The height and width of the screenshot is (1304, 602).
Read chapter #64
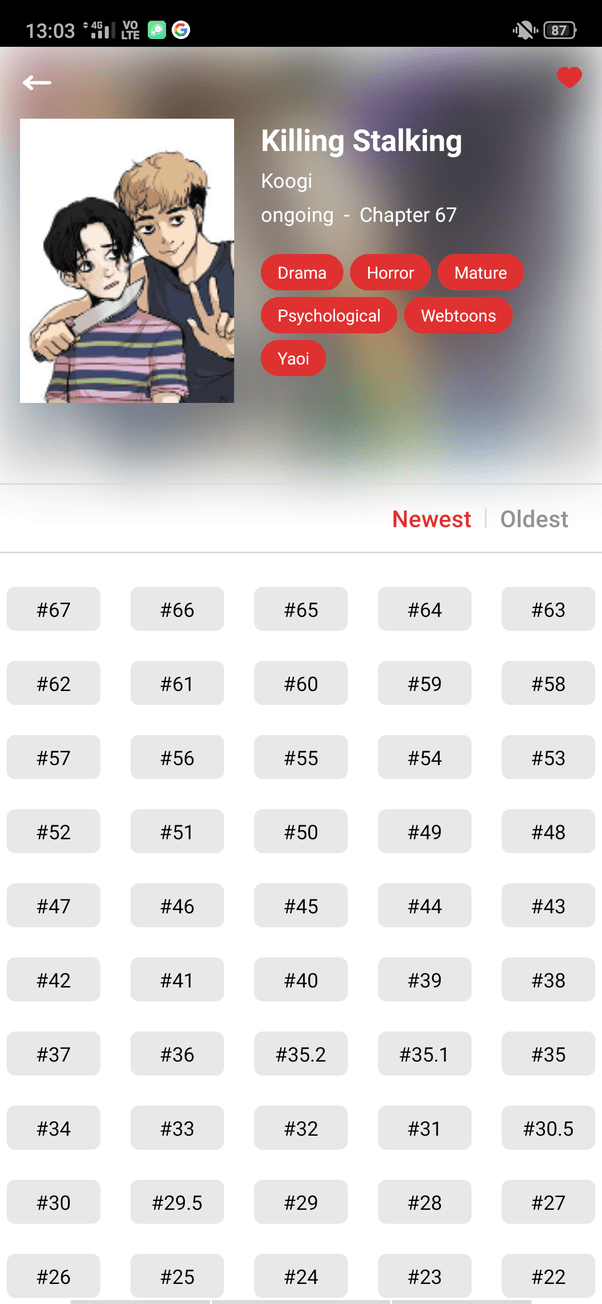click(x=424, y=610)
